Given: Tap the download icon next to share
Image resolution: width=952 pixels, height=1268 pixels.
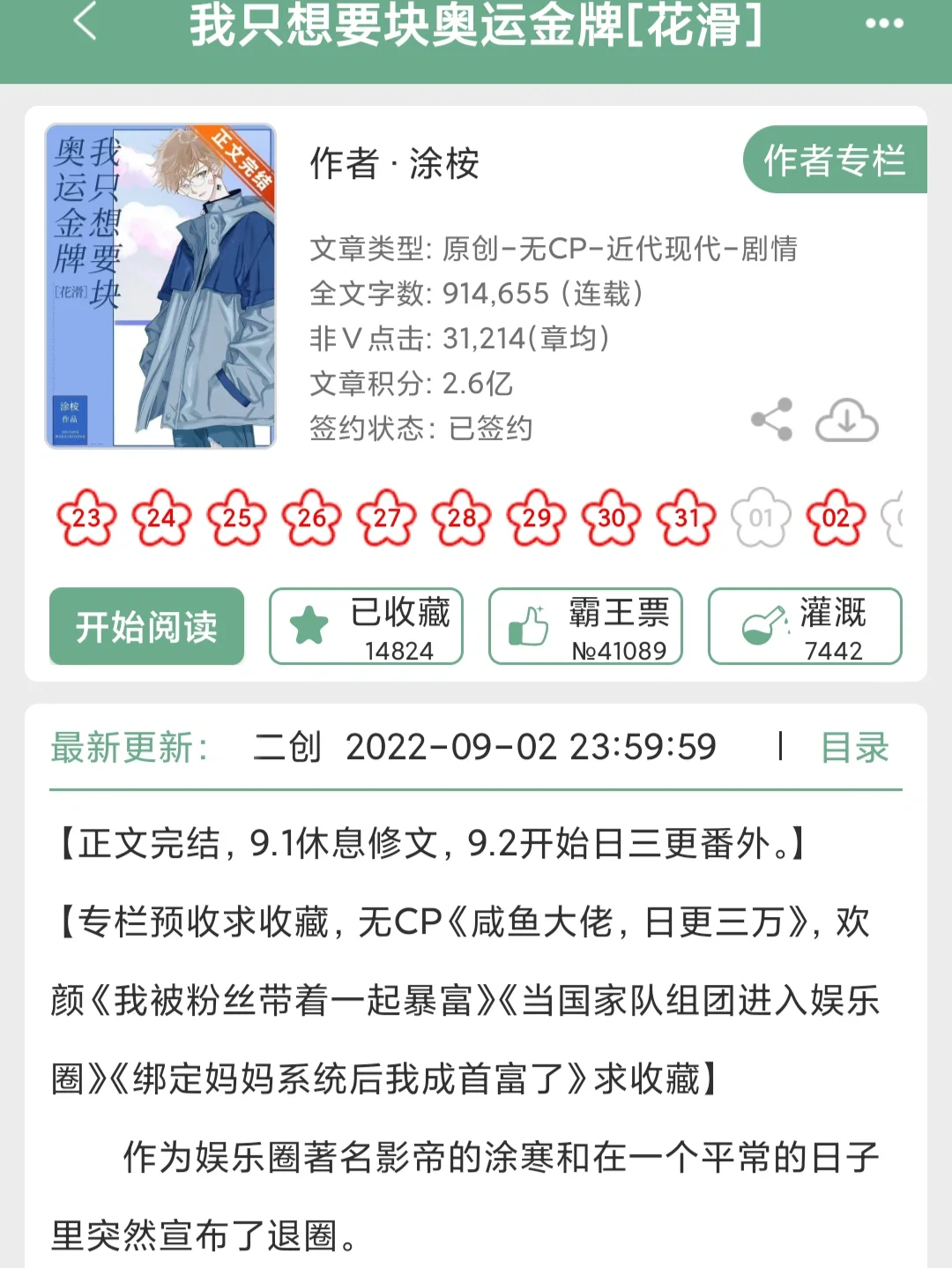Looking at the screenshot, I should [x=846, y=421].
